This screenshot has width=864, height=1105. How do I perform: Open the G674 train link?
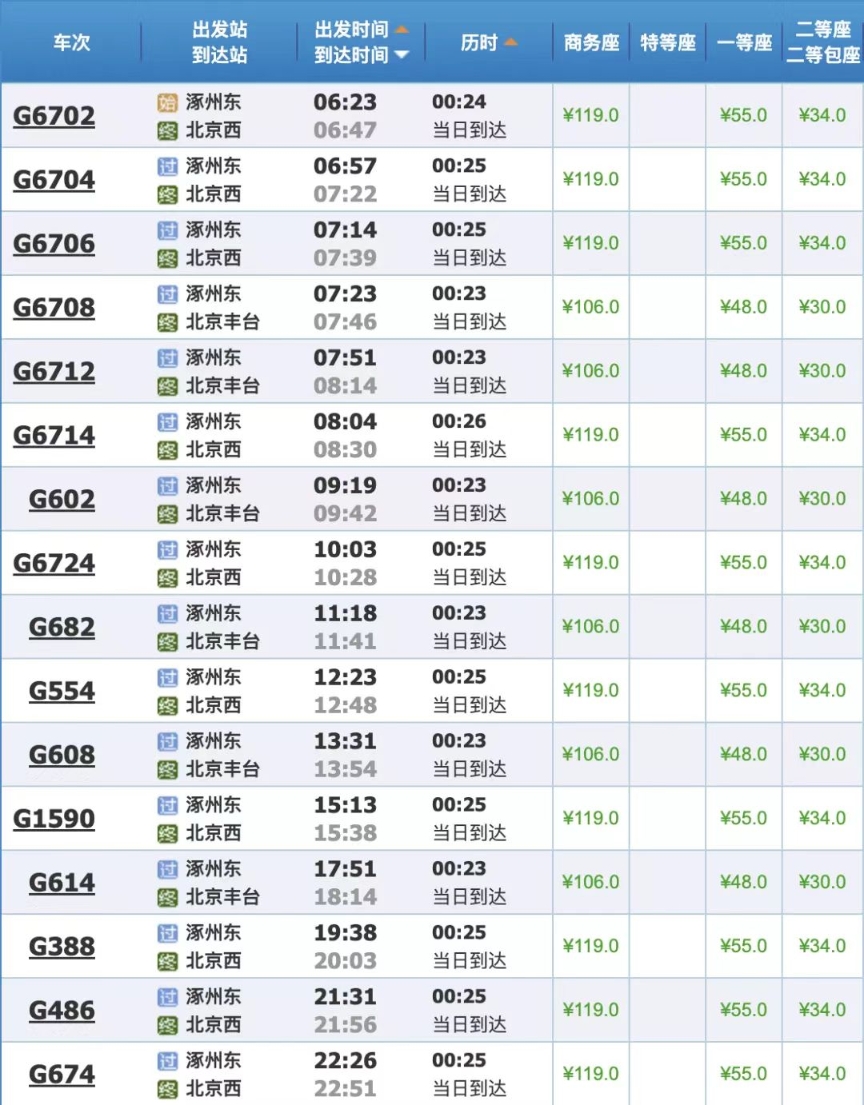[x=62, y=1075]
